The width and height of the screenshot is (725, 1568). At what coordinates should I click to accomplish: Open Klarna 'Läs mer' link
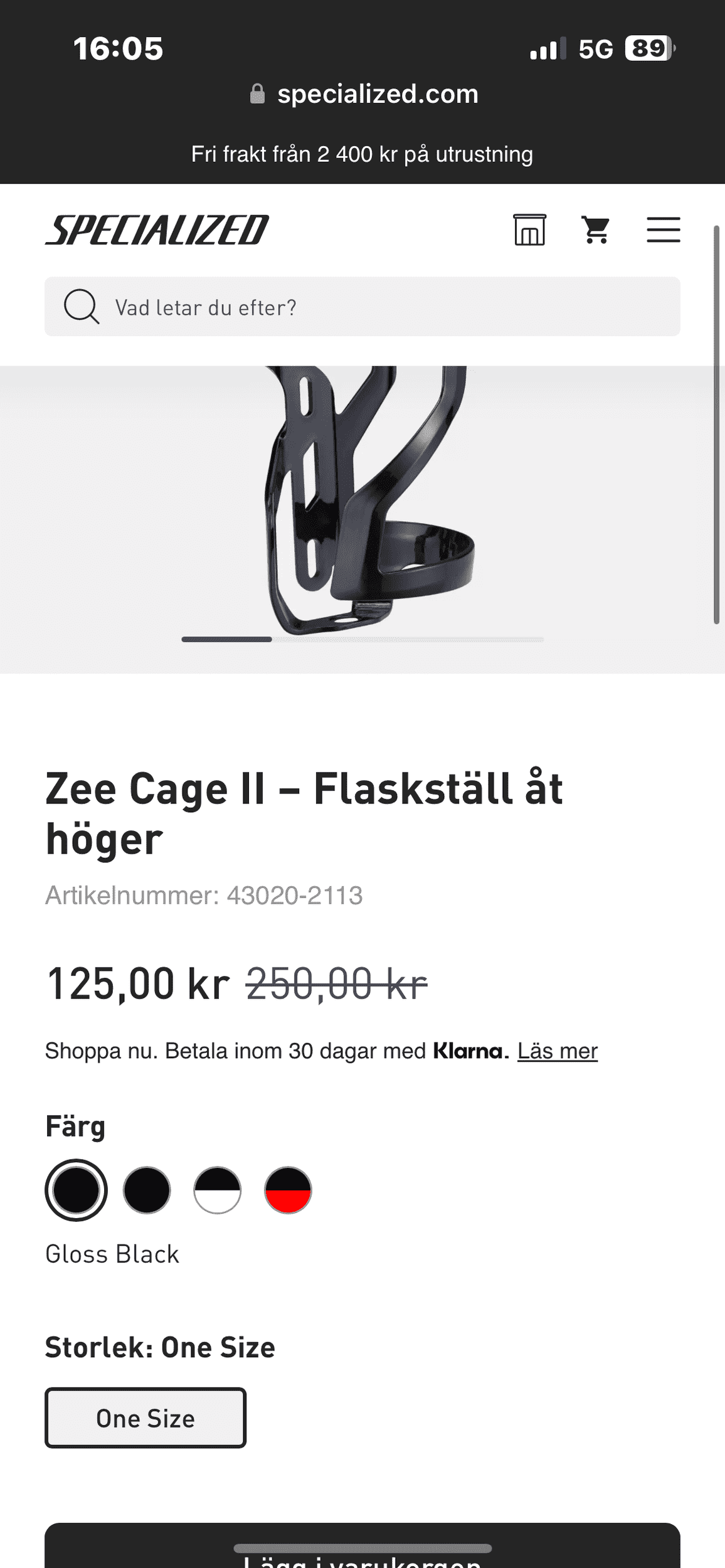pyautogui.click(x=557, y=1051)
